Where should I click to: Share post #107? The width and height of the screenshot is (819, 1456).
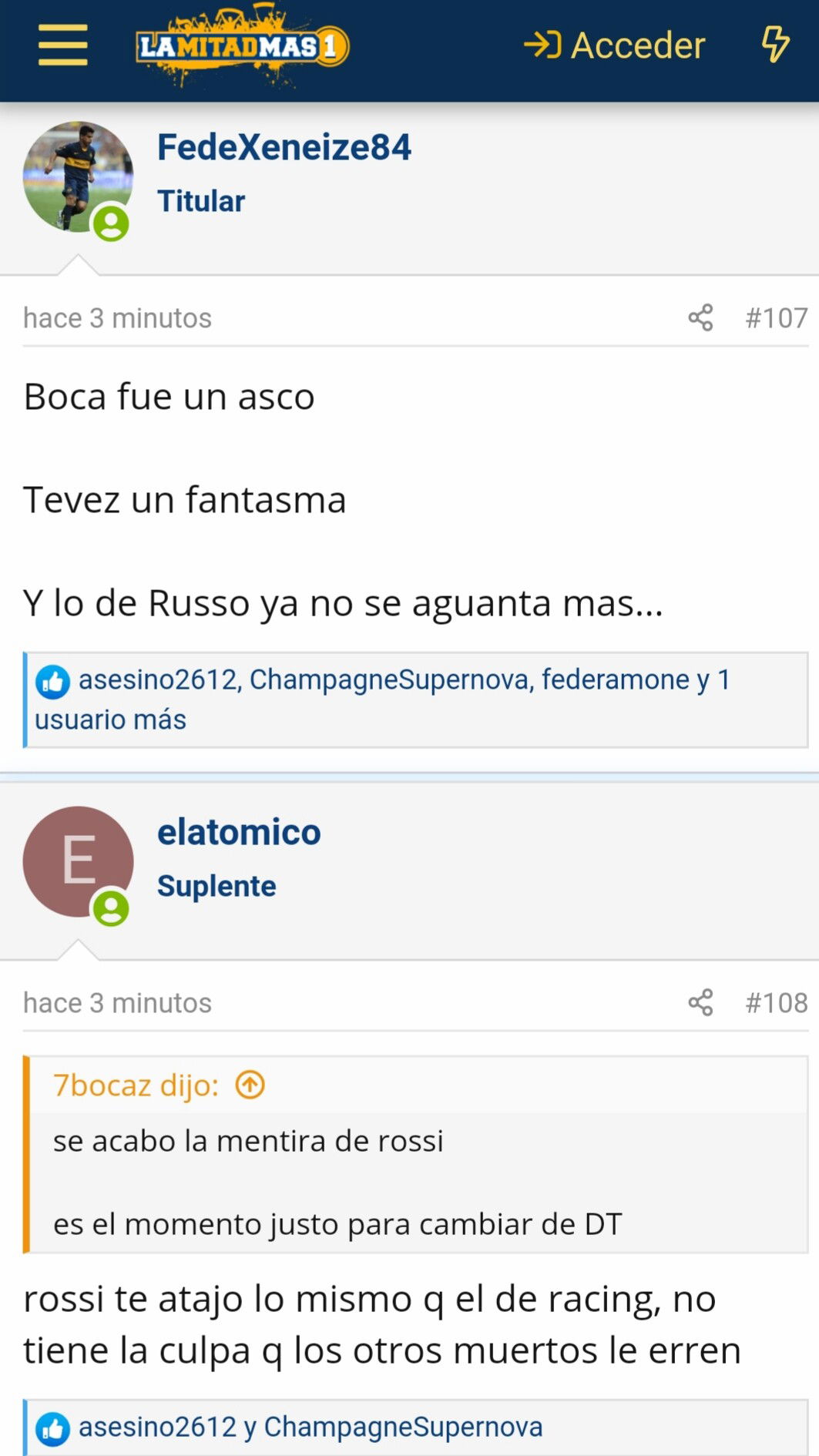pyautogui.click(x=700, y=317)
